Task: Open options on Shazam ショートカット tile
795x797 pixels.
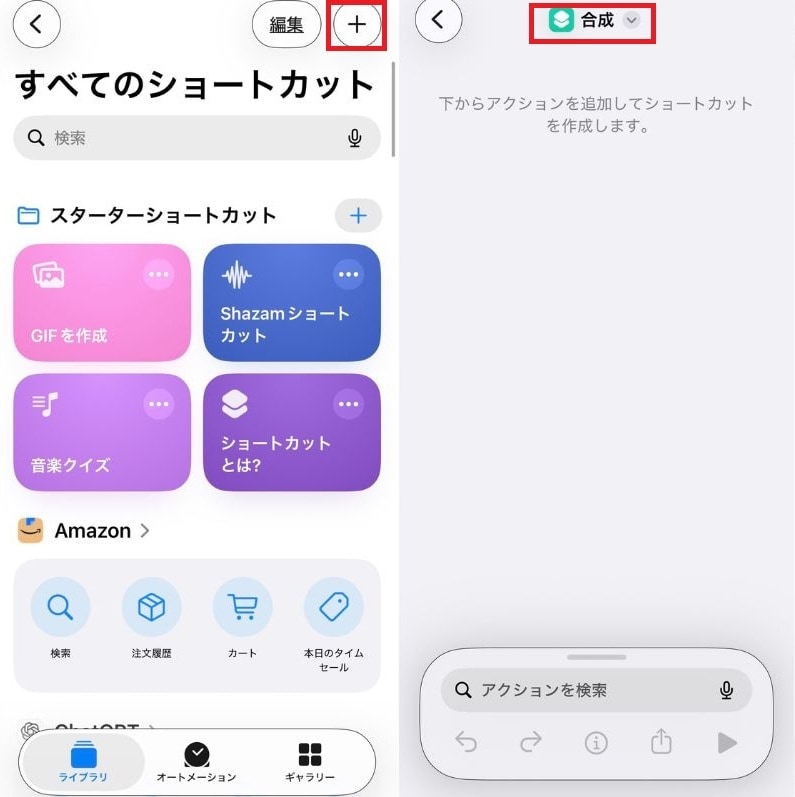Action: 348,275
